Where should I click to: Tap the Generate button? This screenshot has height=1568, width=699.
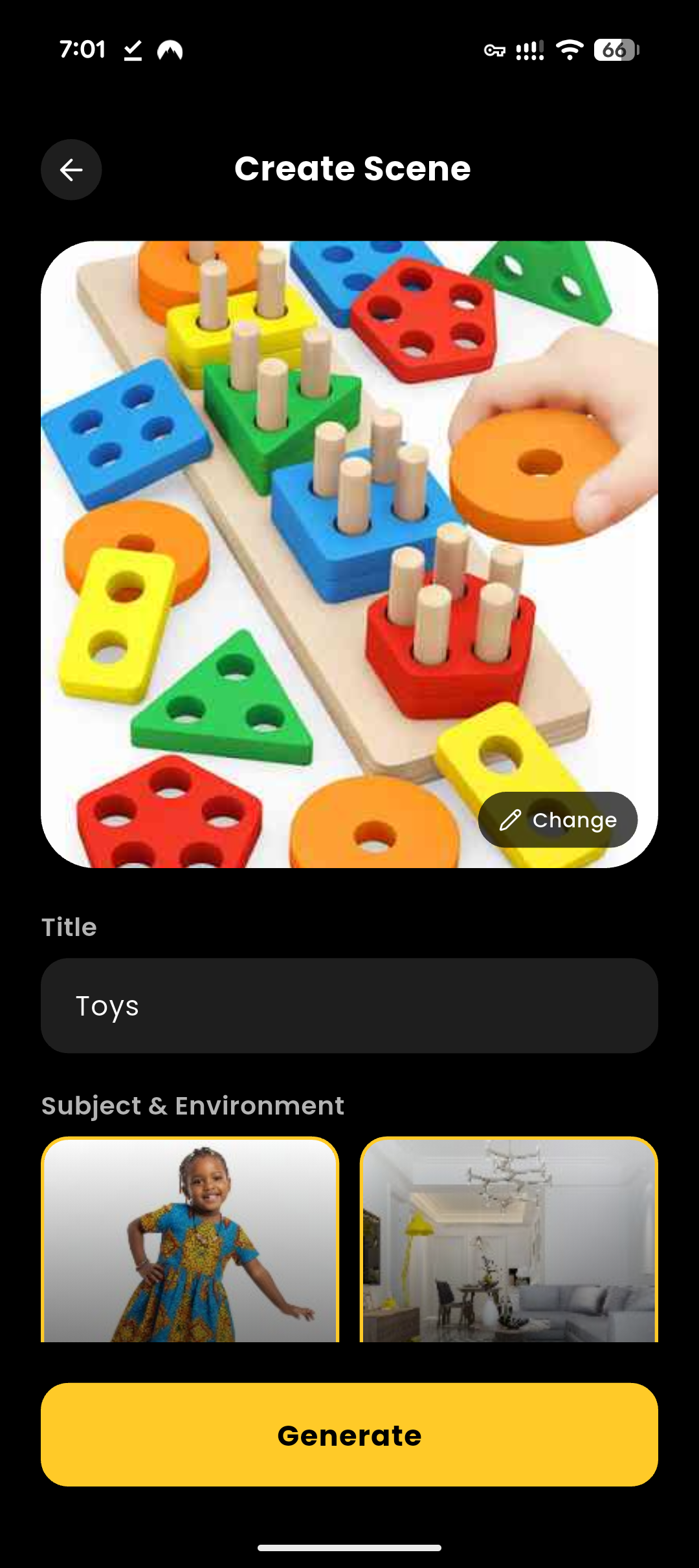[x=349, y=1435]
